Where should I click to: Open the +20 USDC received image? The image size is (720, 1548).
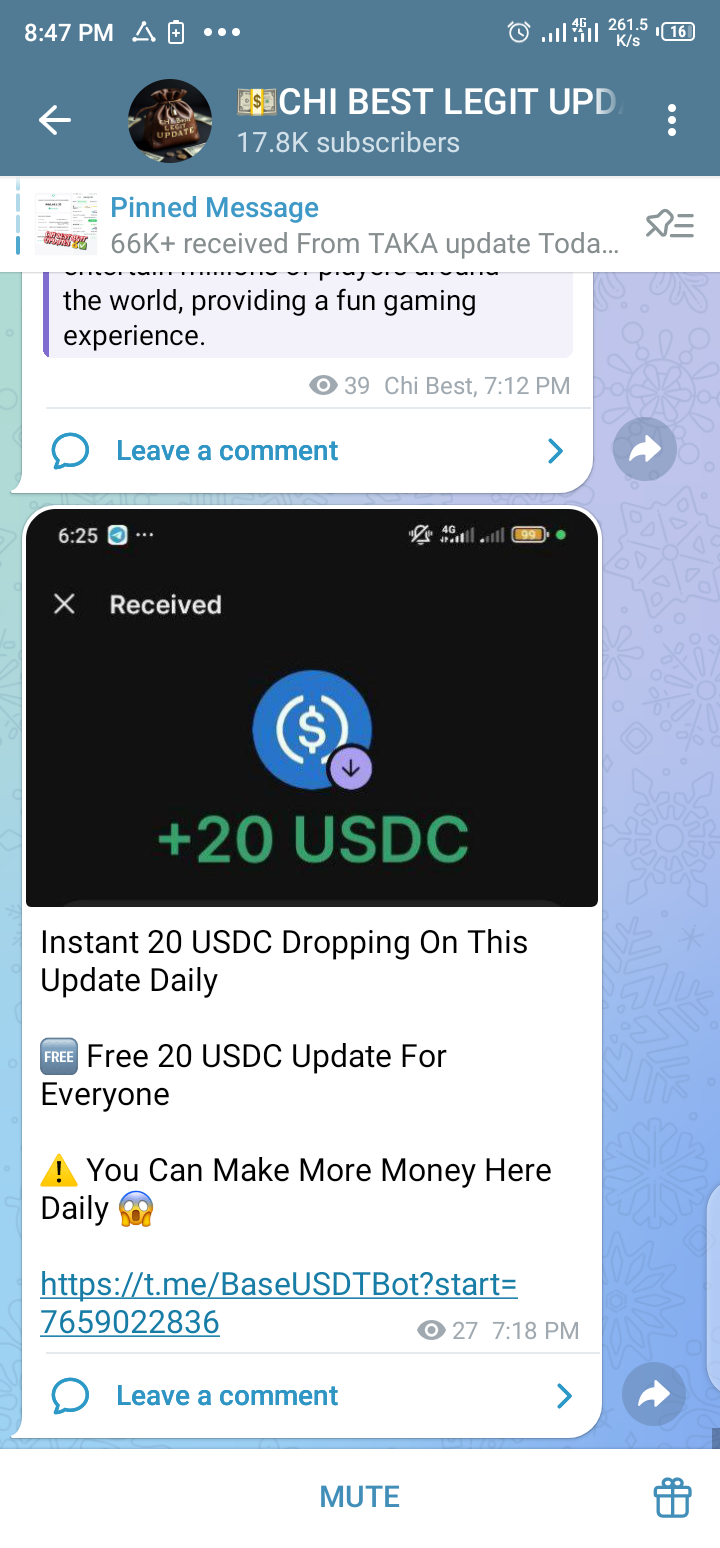pos(312,708)
